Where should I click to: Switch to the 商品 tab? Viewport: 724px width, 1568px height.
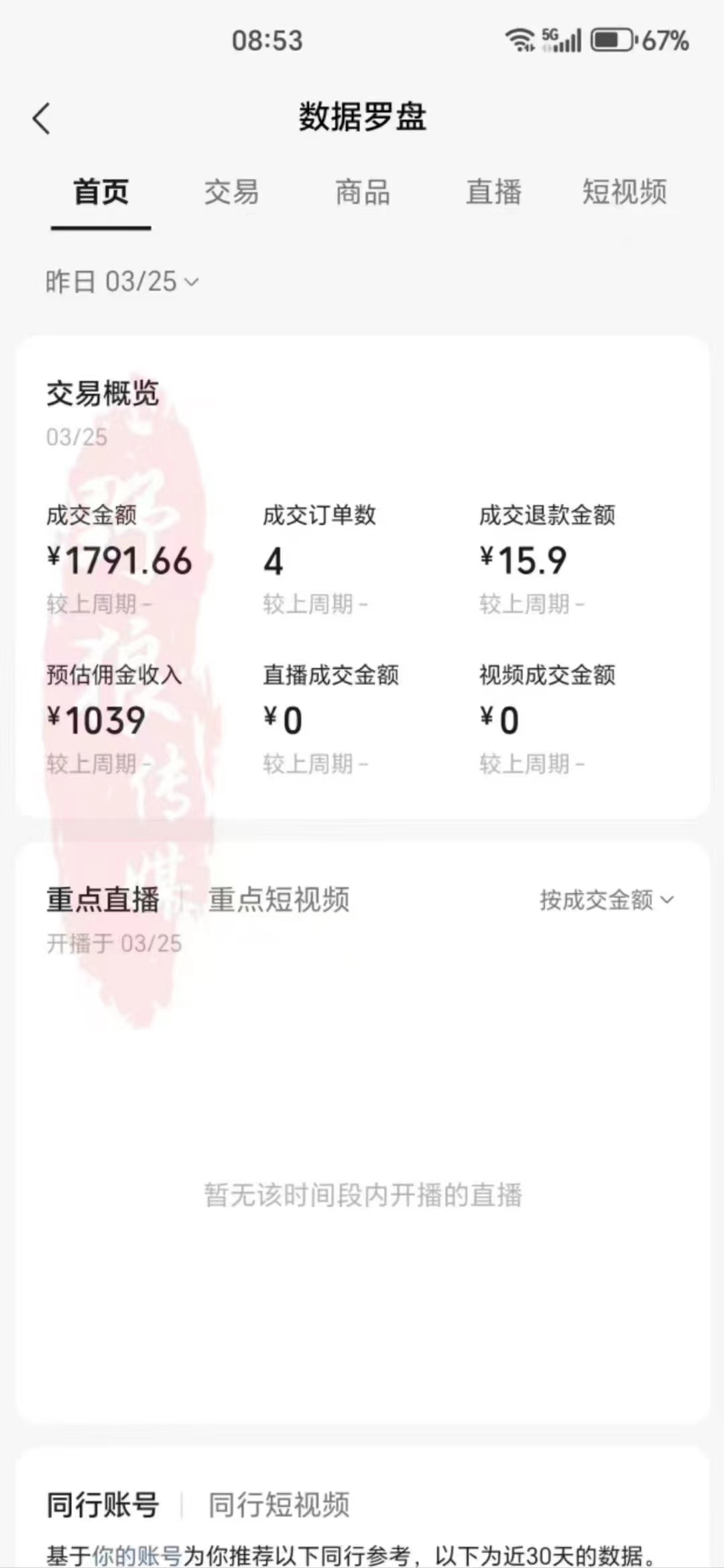[x=363, y=192]
